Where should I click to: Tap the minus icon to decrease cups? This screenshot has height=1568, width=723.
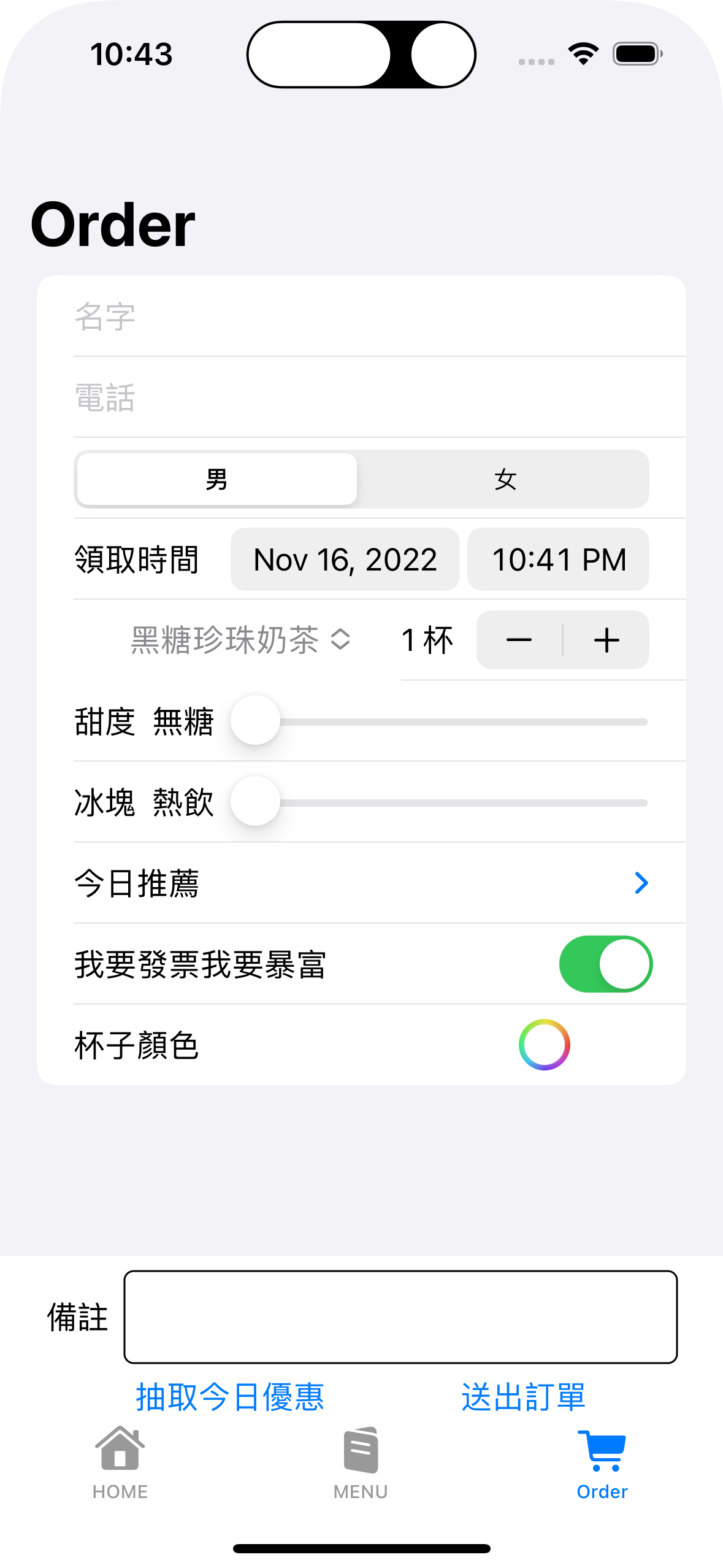tap(519, 640)
